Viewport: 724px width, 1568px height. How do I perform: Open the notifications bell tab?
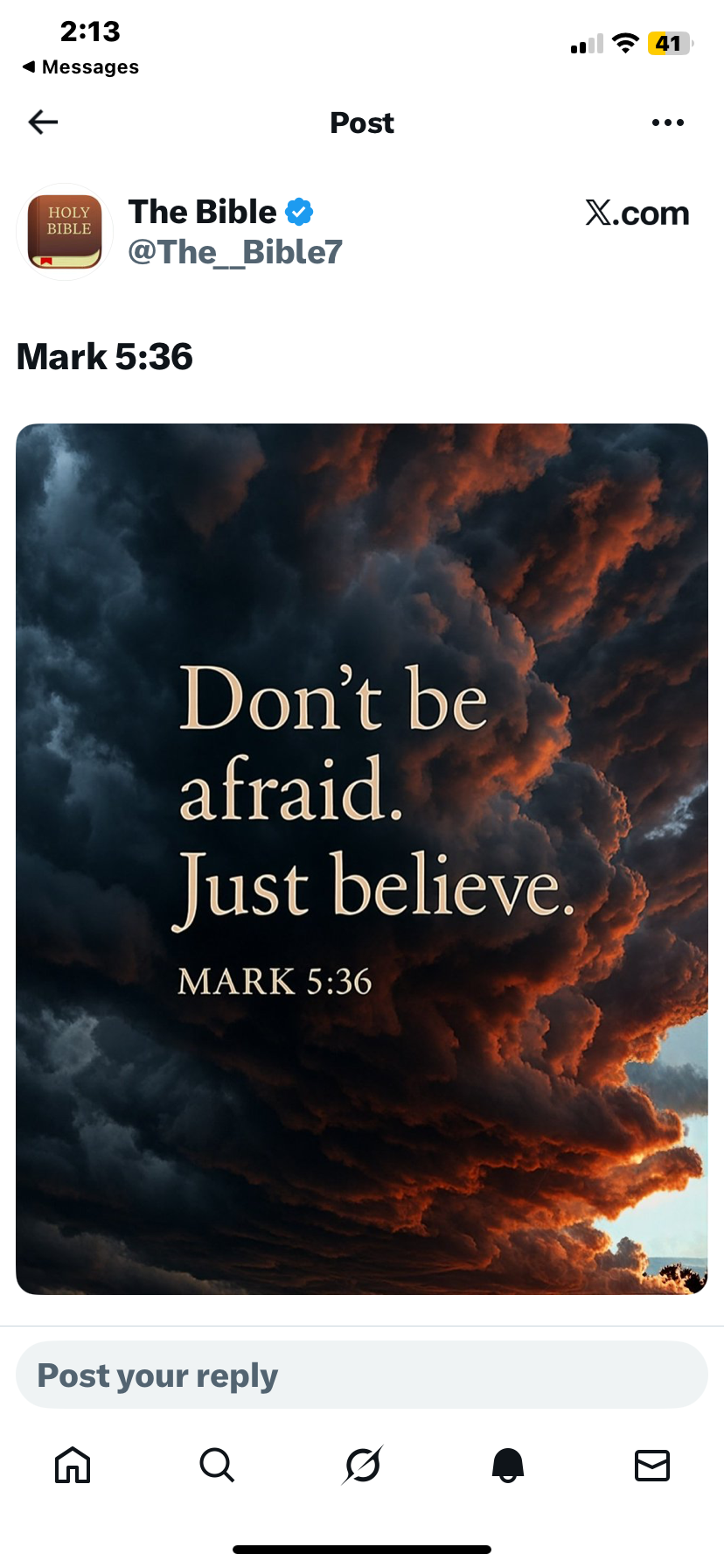[x=507, y=1465]
